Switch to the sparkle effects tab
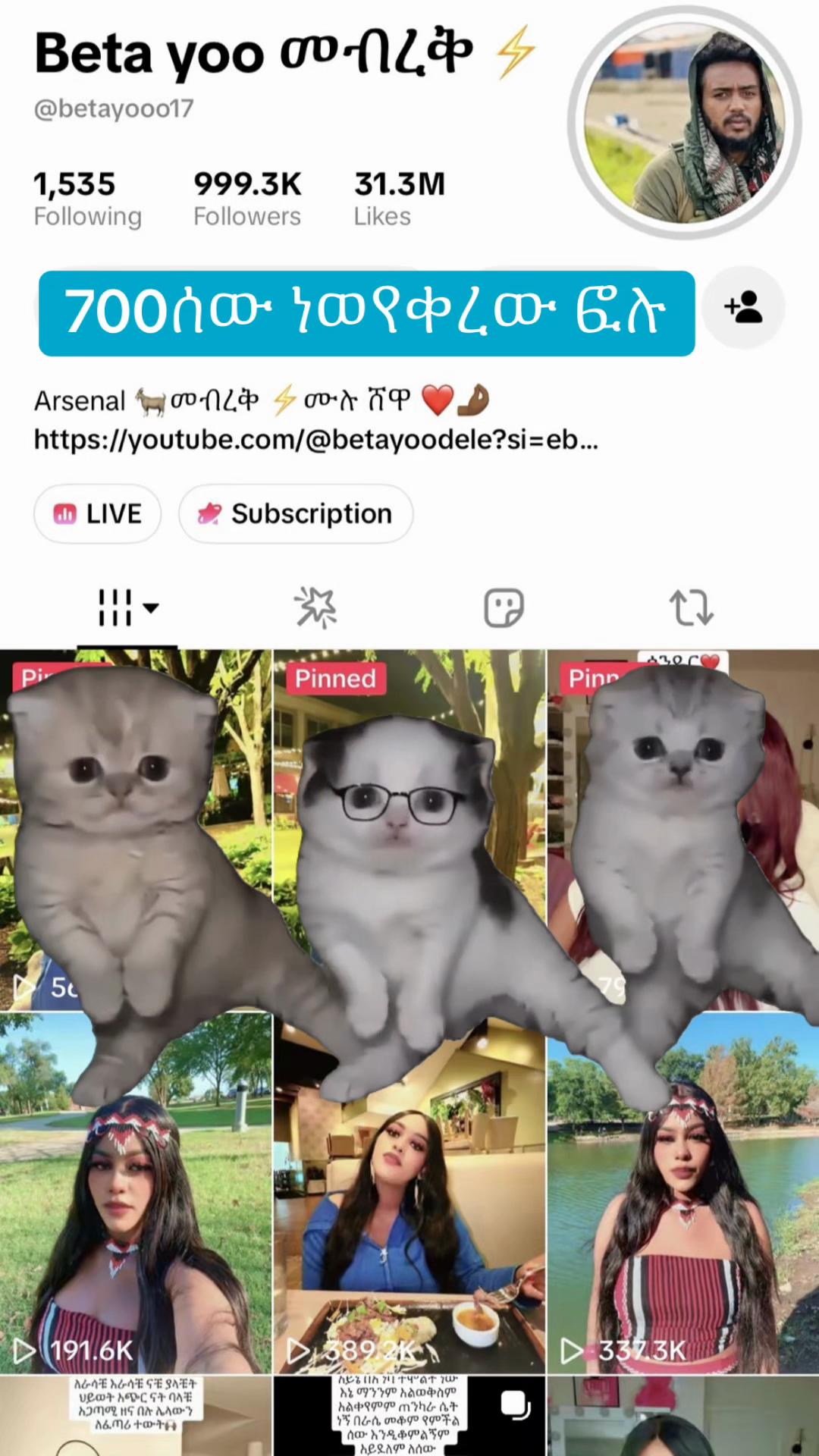The image size is (819, 1456). [x=315, y=608]
